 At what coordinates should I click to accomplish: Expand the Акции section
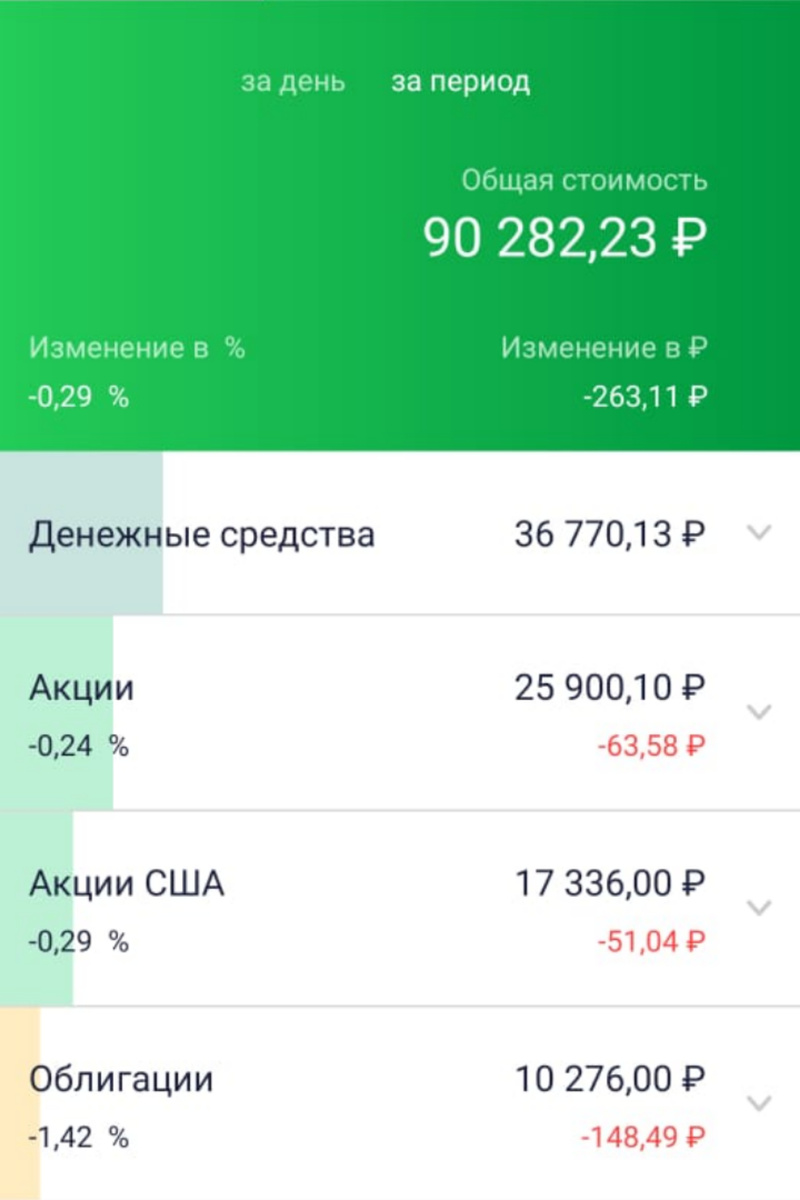760,711
